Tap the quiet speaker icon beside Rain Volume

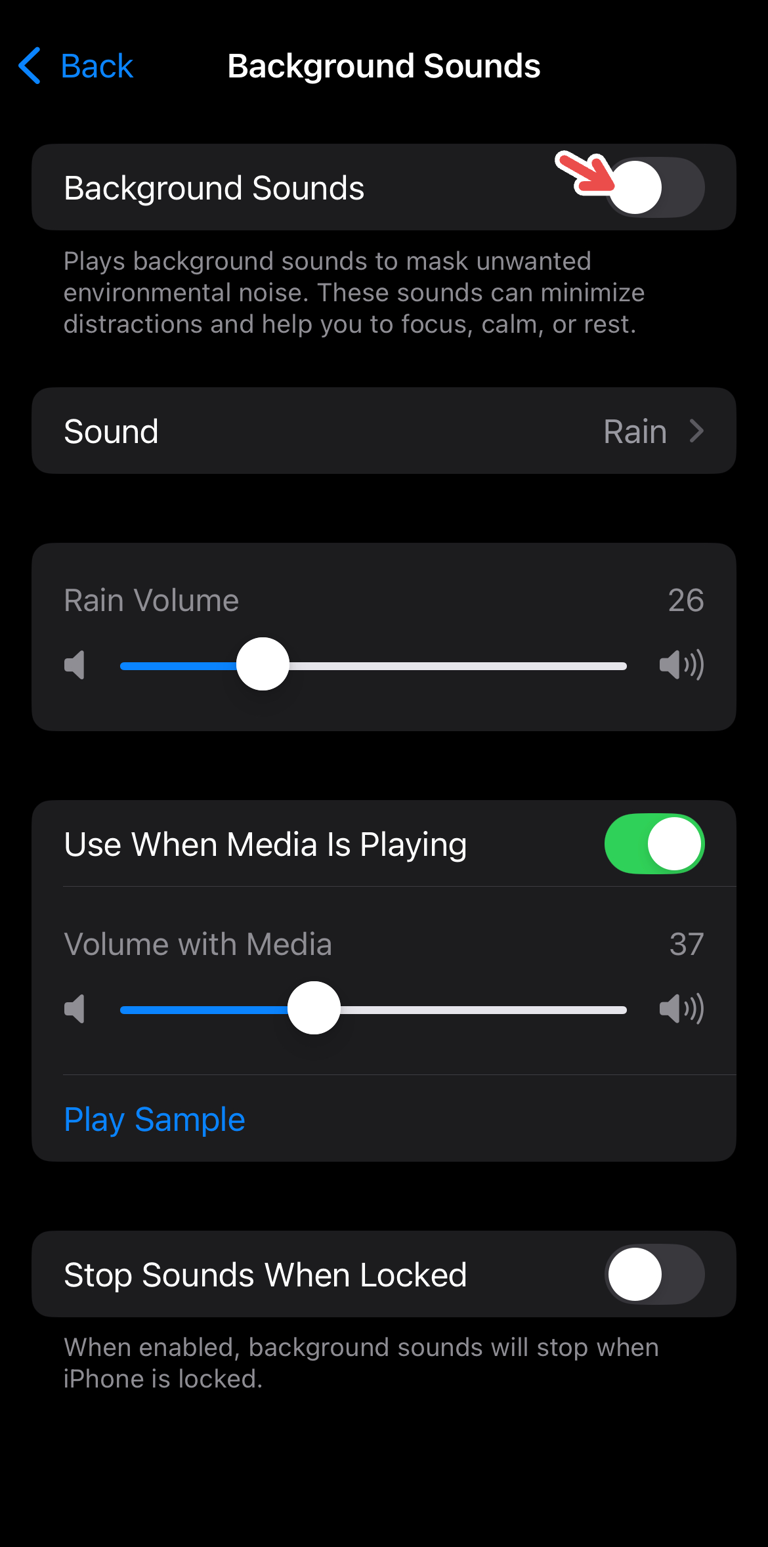tap(74, 664)
